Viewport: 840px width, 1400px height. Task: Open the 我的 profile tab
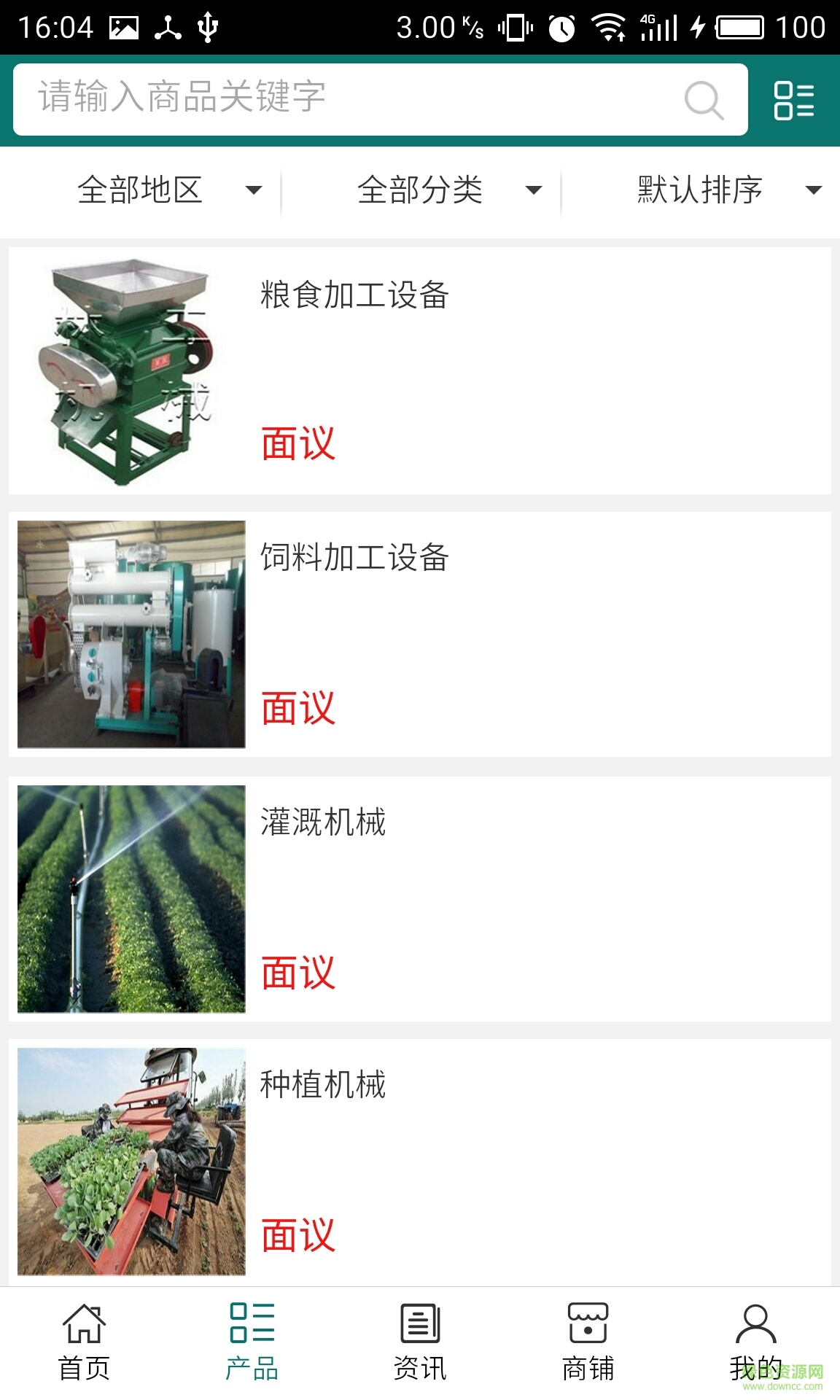[755, 1342]
